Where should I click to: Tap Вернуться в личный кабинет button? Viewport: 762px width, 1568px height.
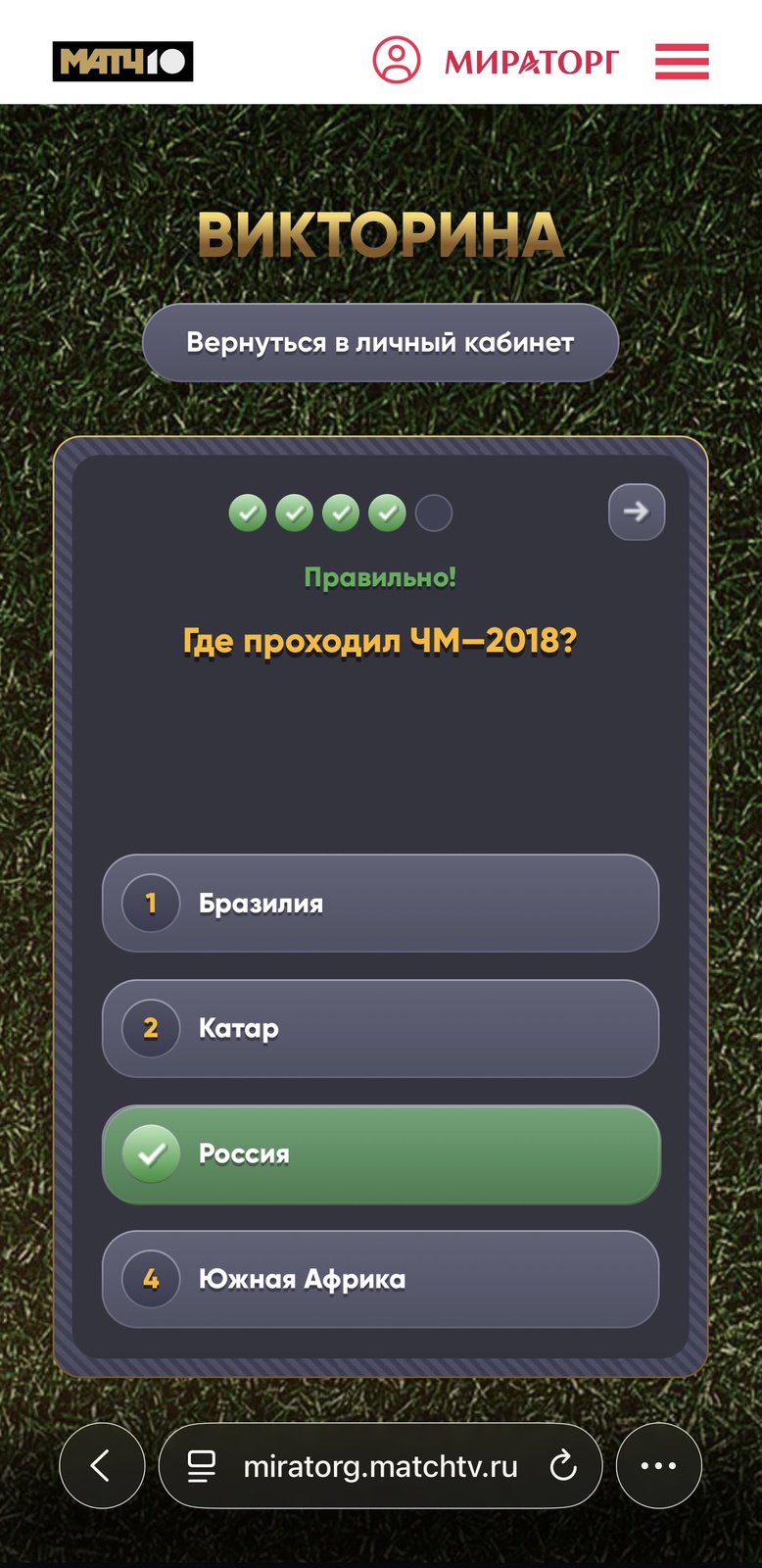coord(380,343)
